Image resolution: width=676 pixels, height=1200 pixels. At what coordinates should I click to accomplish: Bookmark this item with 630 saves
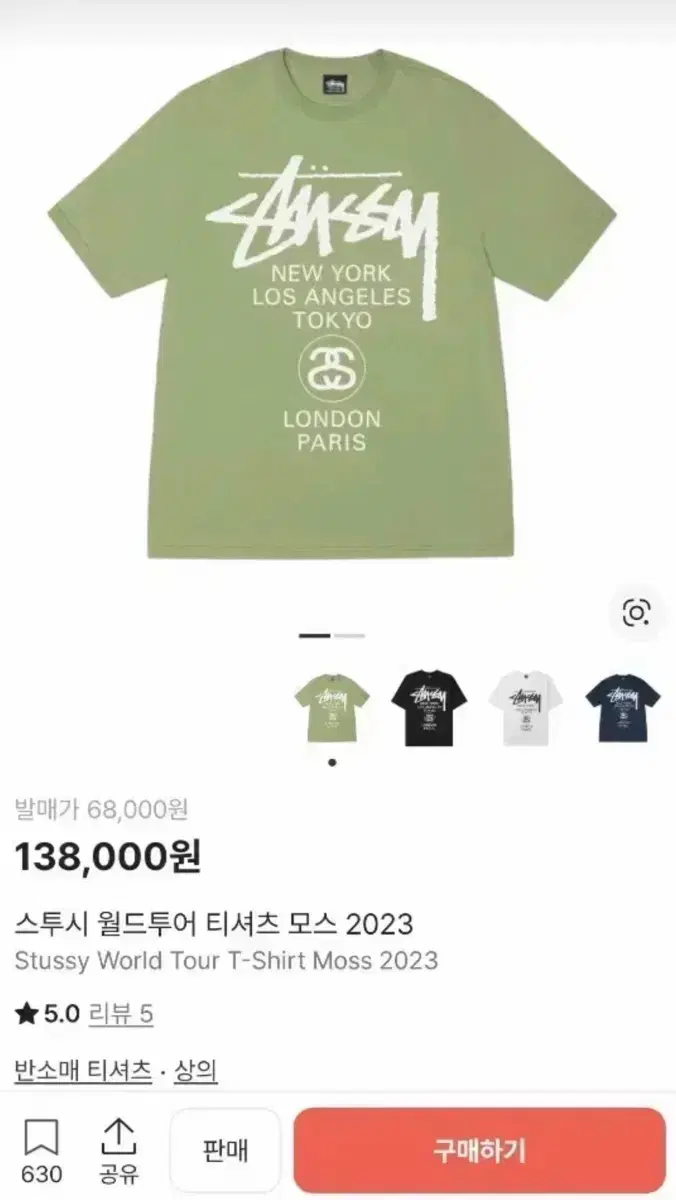pos(41,1152)
